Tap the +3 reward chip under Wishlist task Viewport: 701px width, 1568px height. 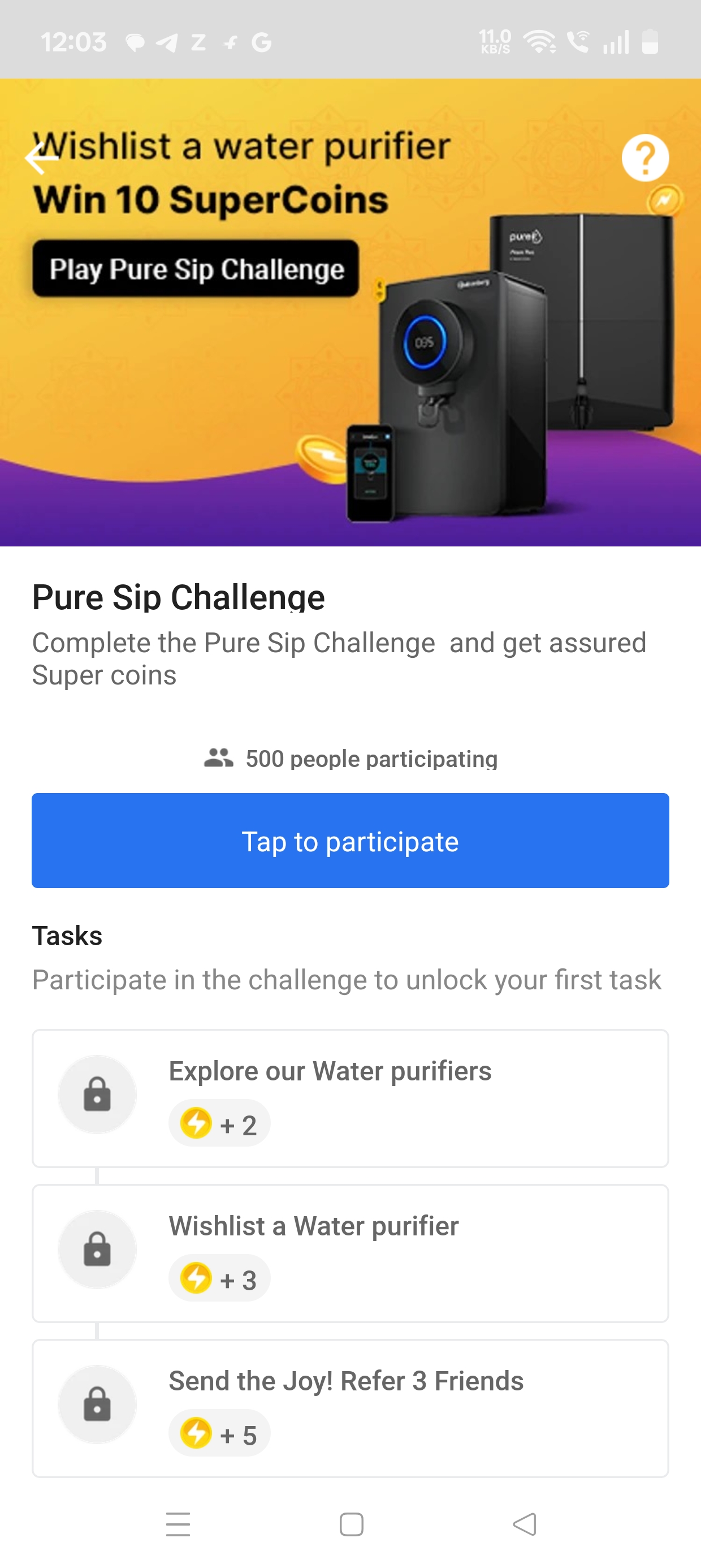tap(219, 1278)
